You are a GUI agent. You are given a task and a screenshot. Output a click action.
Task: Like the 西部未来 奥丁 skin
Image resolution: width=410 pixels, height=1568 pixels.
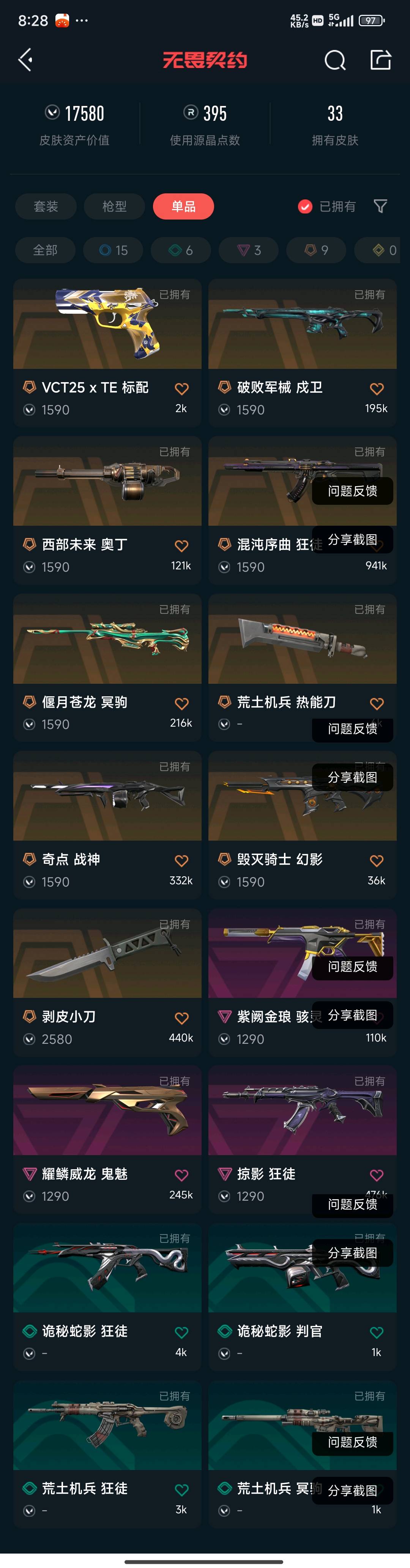point(181,546)
